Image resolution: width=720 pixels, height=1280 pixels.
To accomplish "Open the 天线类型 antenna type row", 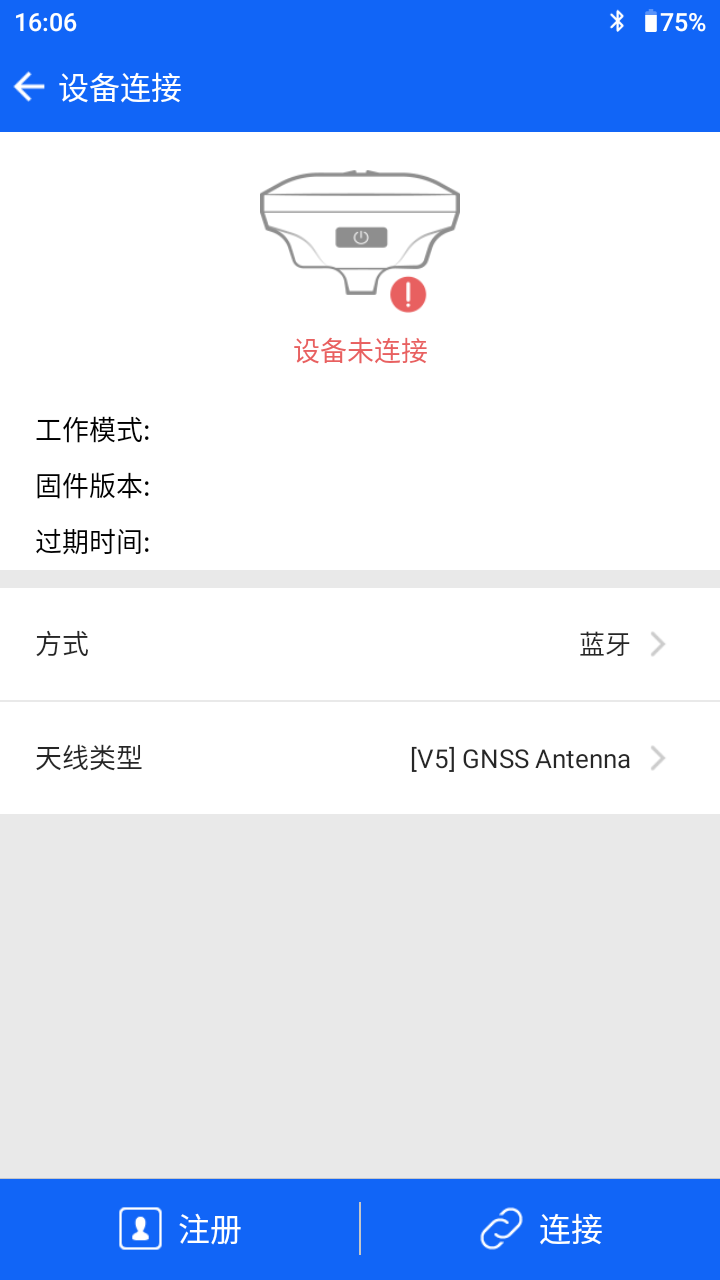I will pos(360,758).
